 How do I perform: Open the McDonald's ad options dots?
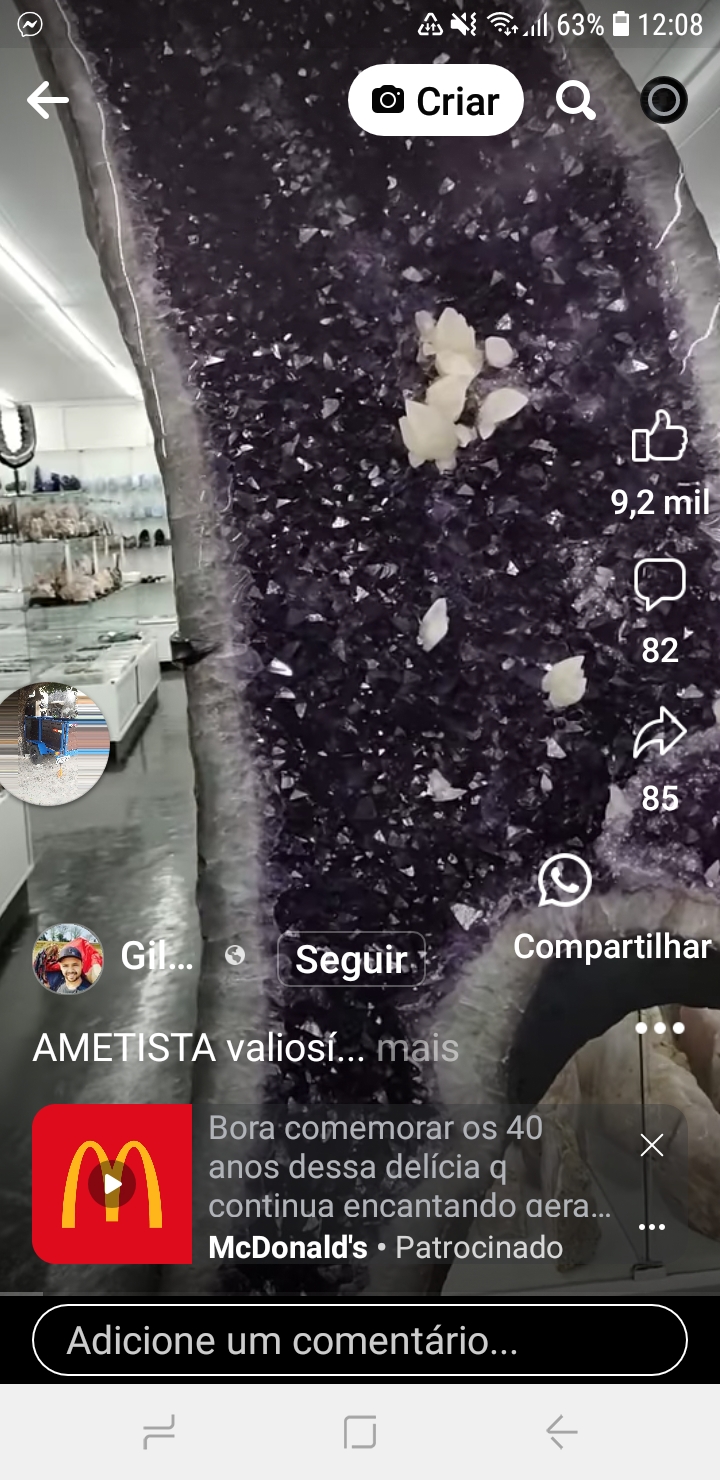[x=652, y=1227]
